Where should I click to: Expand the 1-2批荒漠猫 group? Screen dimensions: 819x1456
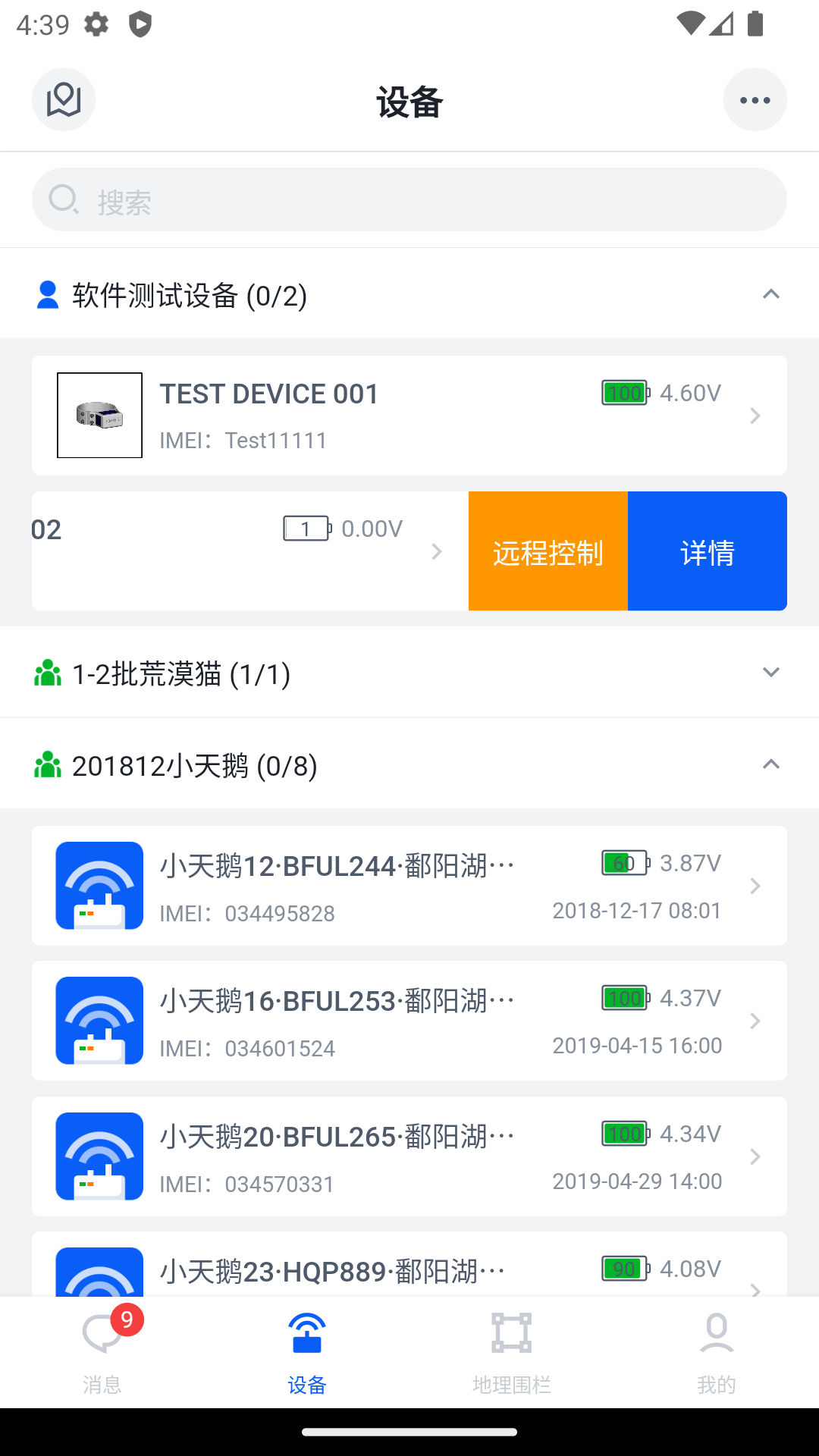(771, 672)
